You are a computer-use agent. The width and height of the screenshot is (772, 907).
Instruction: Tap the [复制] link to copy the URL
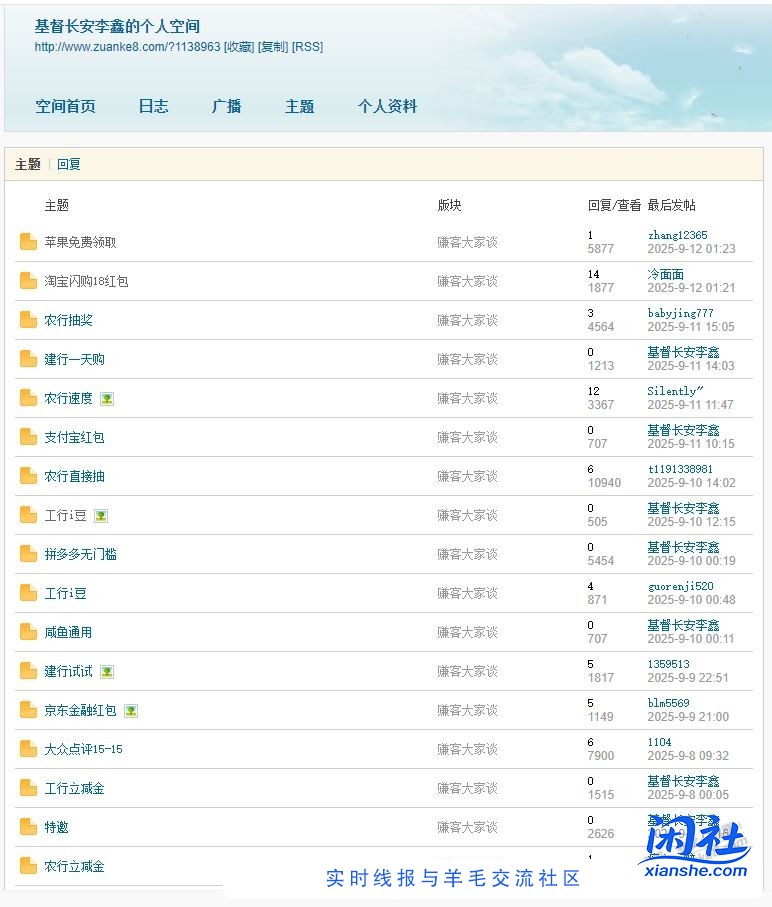[272, 47]
